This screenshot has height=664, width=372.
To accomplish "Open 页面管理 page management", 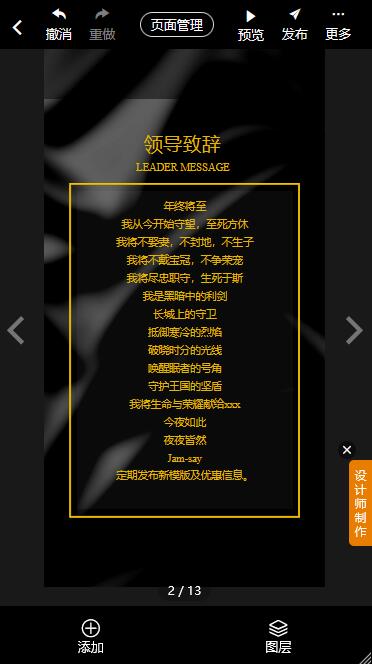I will 177,25.
